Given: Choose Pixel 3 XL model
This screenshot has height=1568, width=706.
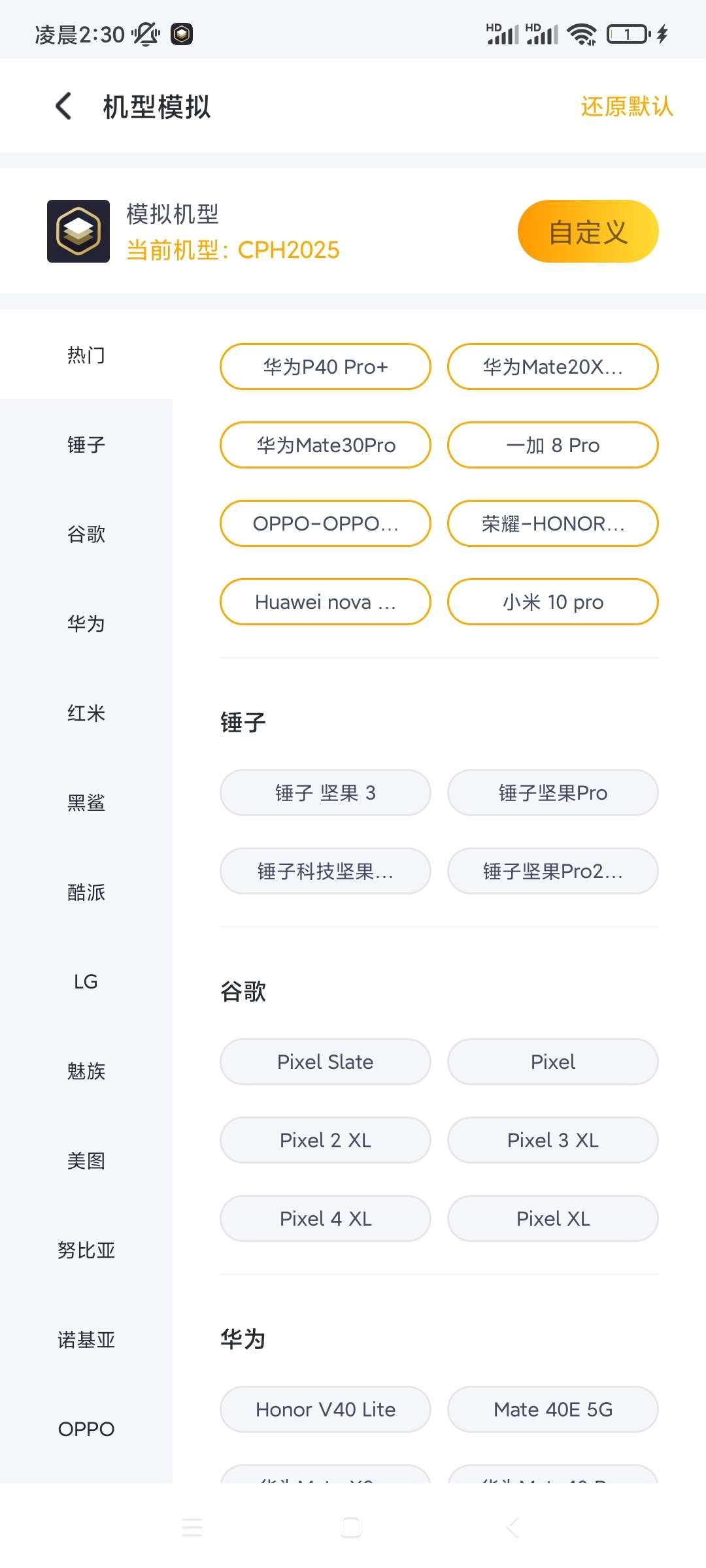Looking at the screenshot, I should 552,1140.
